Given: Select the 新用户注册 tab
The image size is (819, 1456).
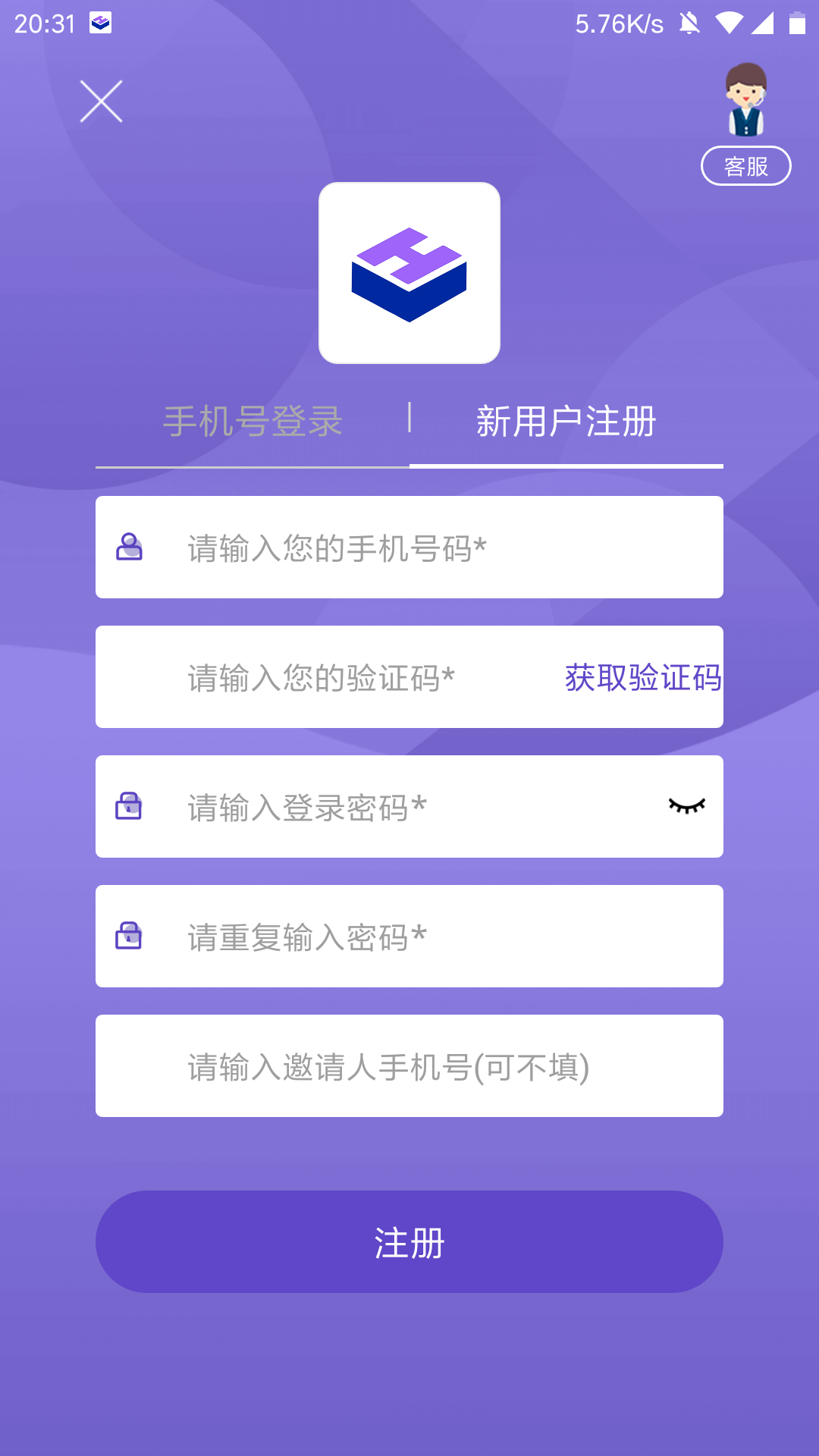Looking at the screenshot, I should [x=566, y=422].
